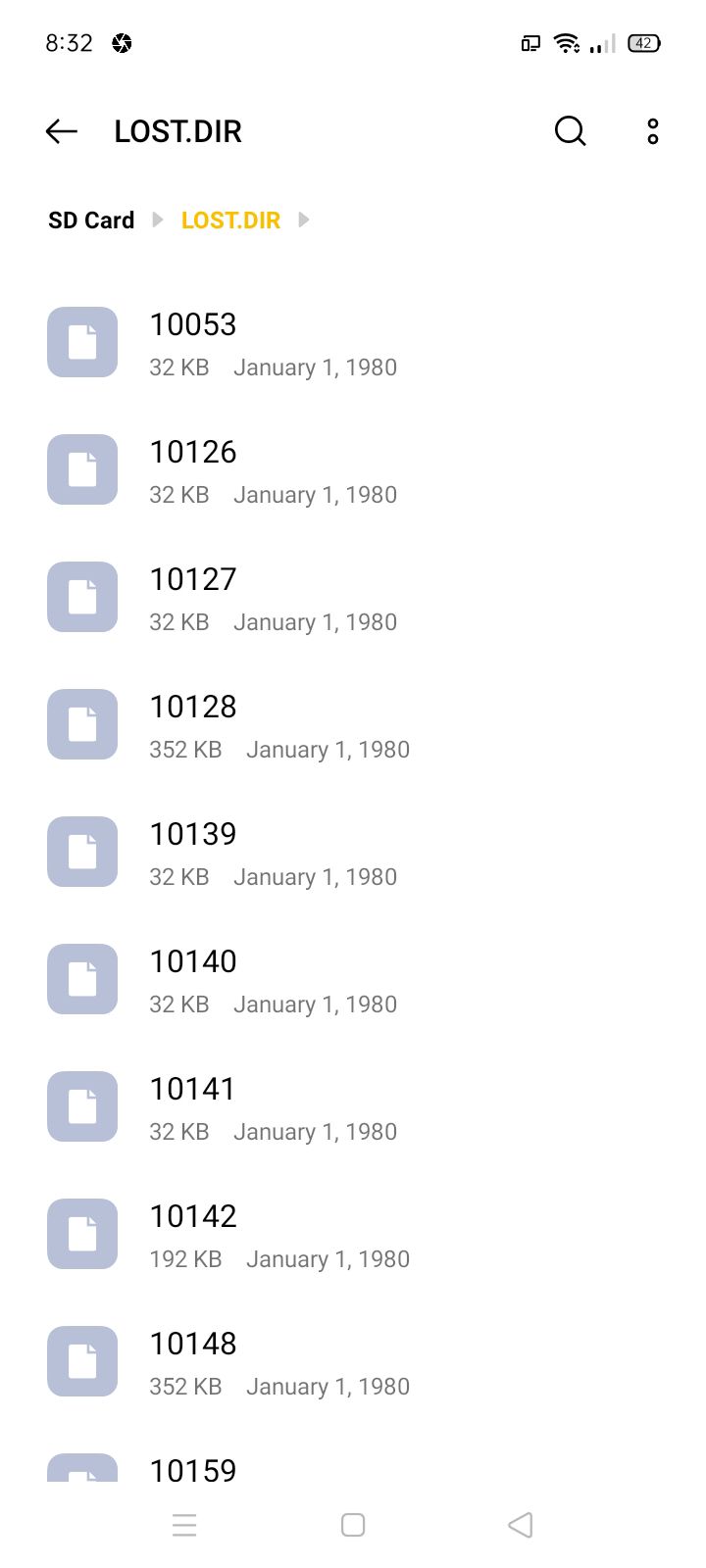Open the 192 KB file 10142
The width and height of the screenshot is (706, 1568).
(x=353, y=1235)
